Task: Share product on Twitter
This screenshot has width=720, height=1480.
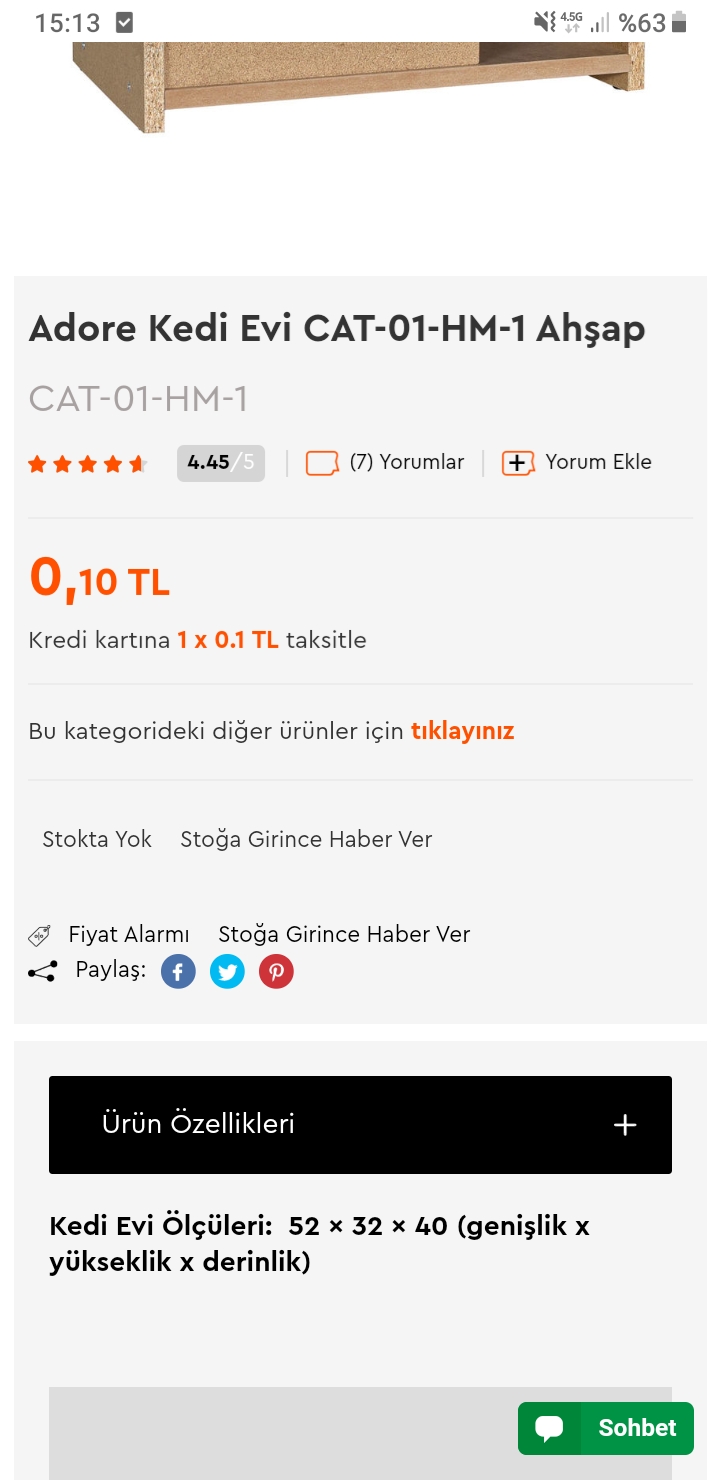Action: coord(227,972)
